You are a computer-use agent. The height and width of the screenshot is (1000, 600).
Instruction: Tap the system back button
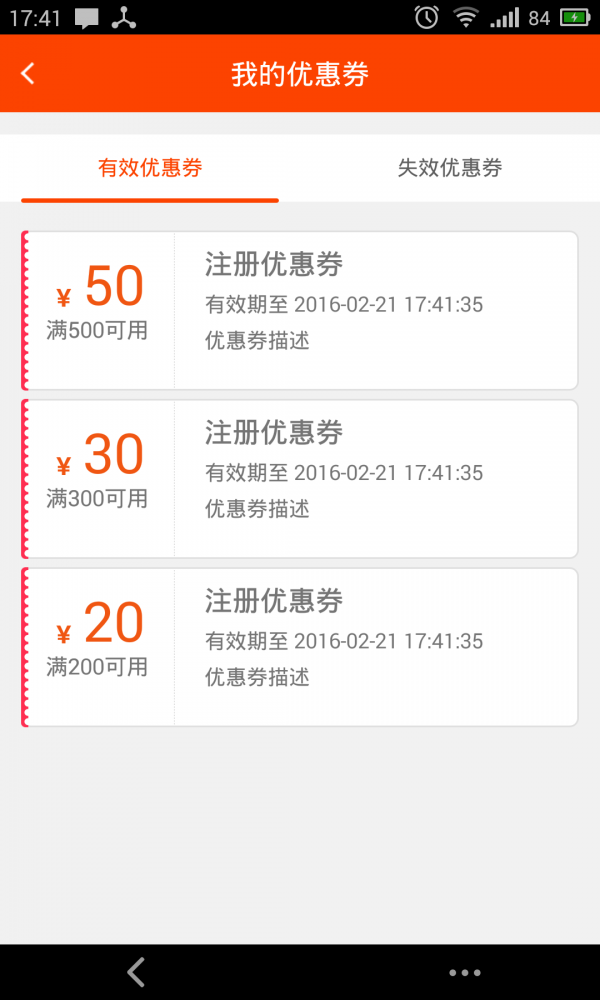pos(136,973)
